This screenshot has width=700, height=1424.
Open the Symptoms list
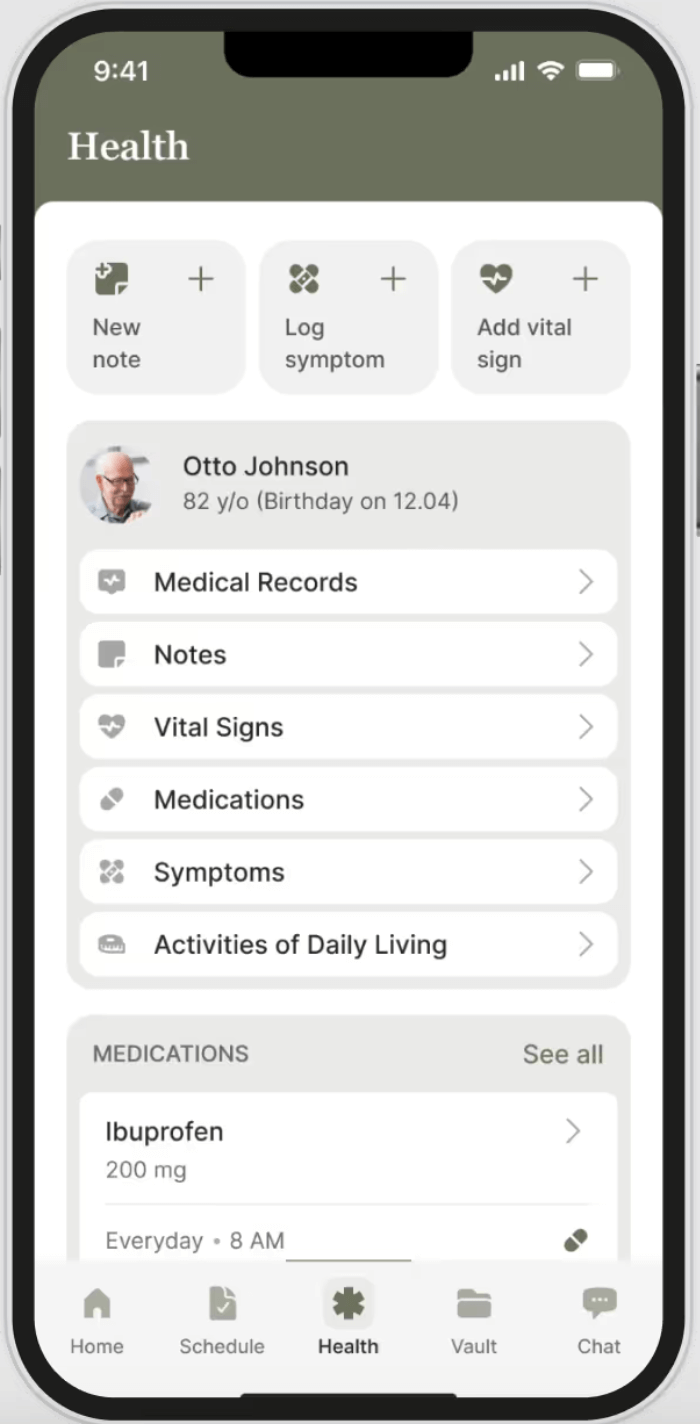[x=348, y=872]
